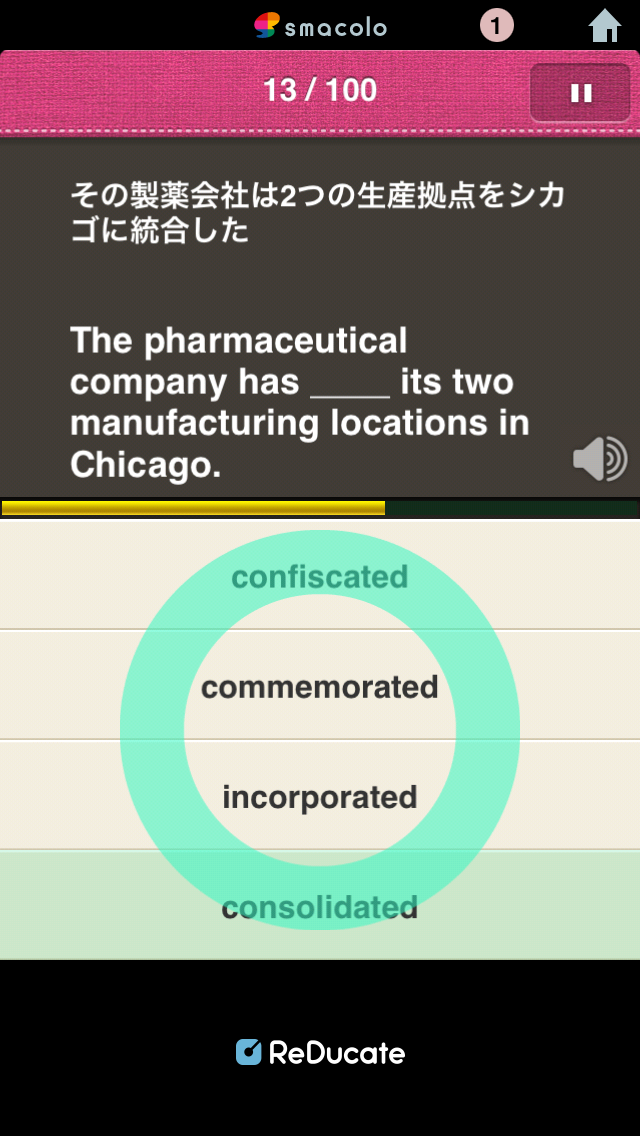The width and height of the screenshot is (640, 1136).
Task: Go to the home screen icon
Action: (x=604, y=26)
